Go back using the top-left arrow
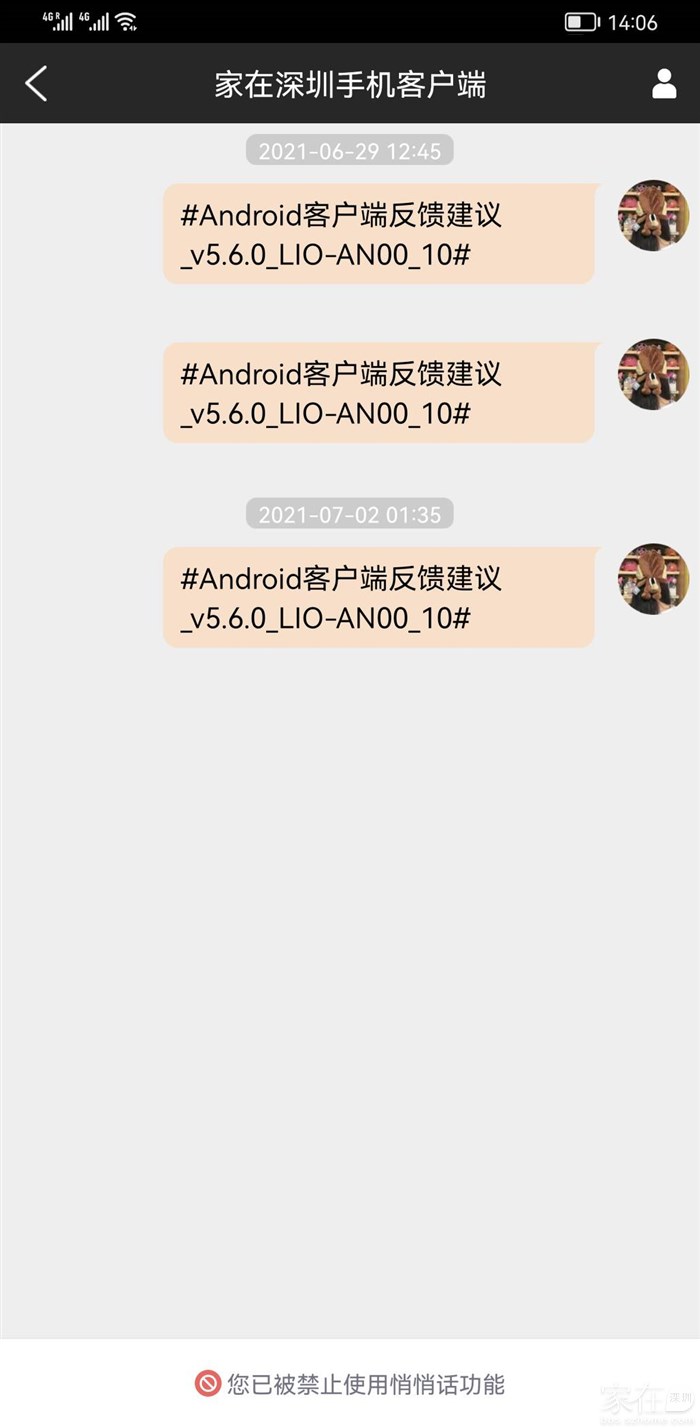This screenshot has height=1428, width=700. (37, 84)
